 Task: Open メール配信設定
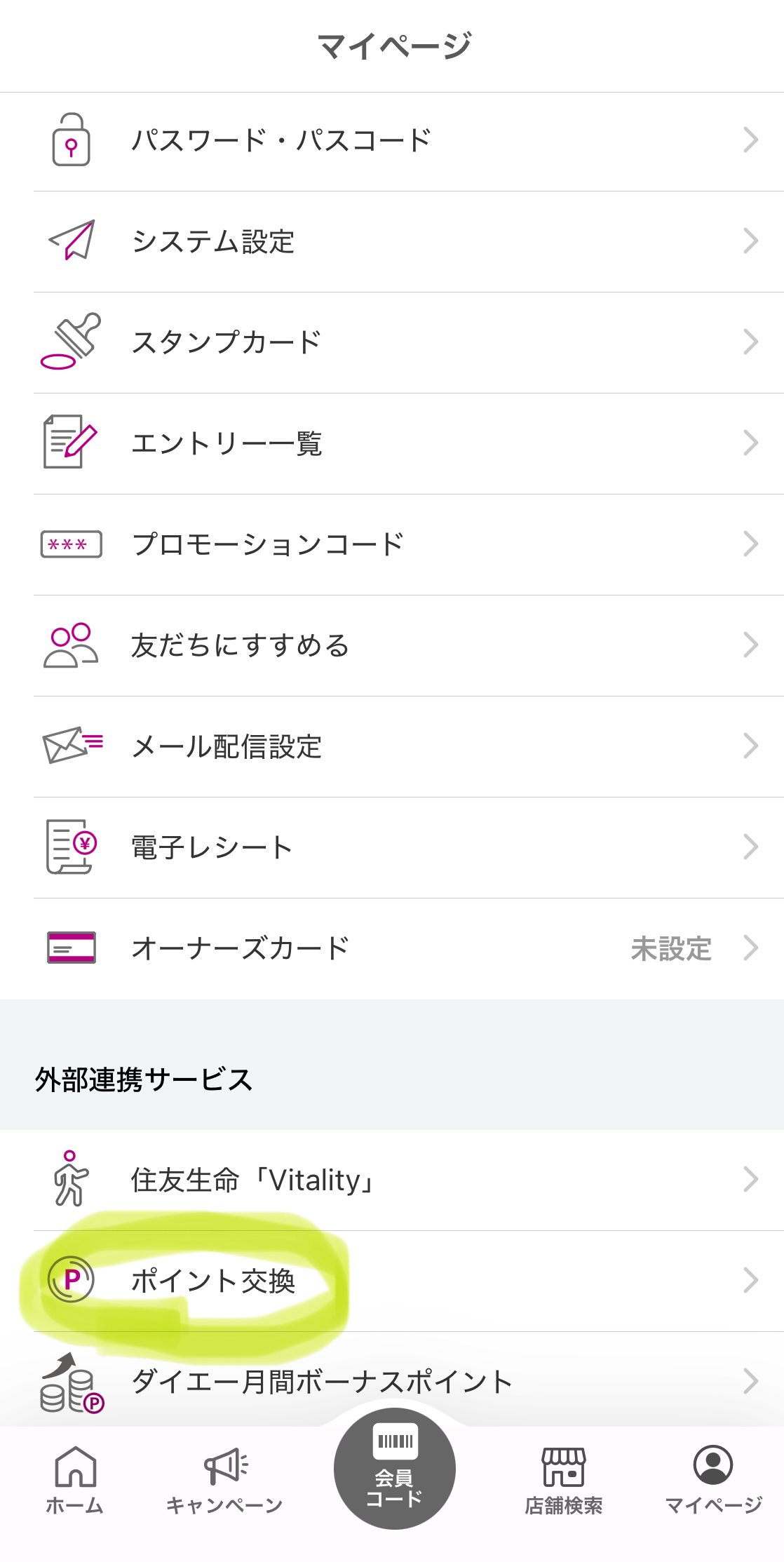click(392, 747)
